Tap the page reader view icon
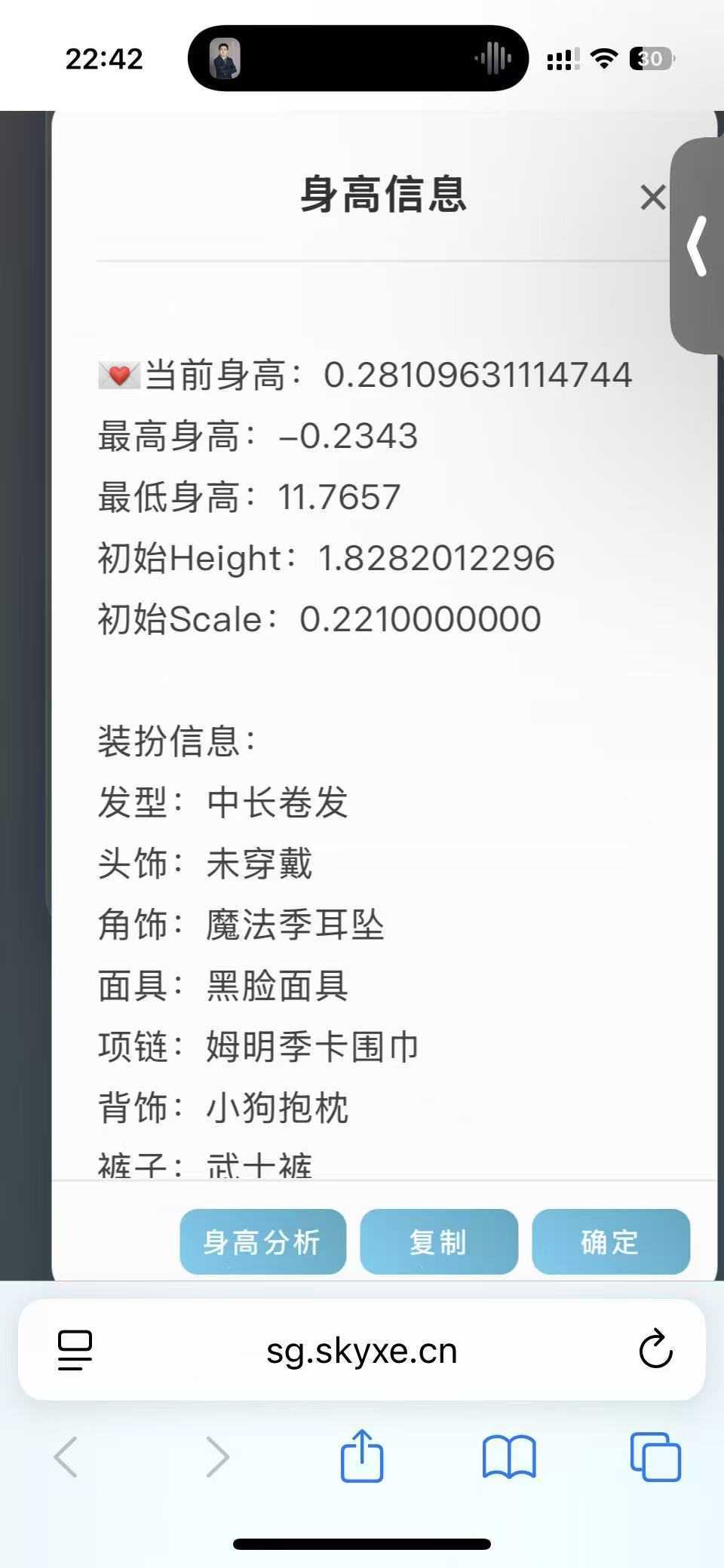 point(73,1350)
